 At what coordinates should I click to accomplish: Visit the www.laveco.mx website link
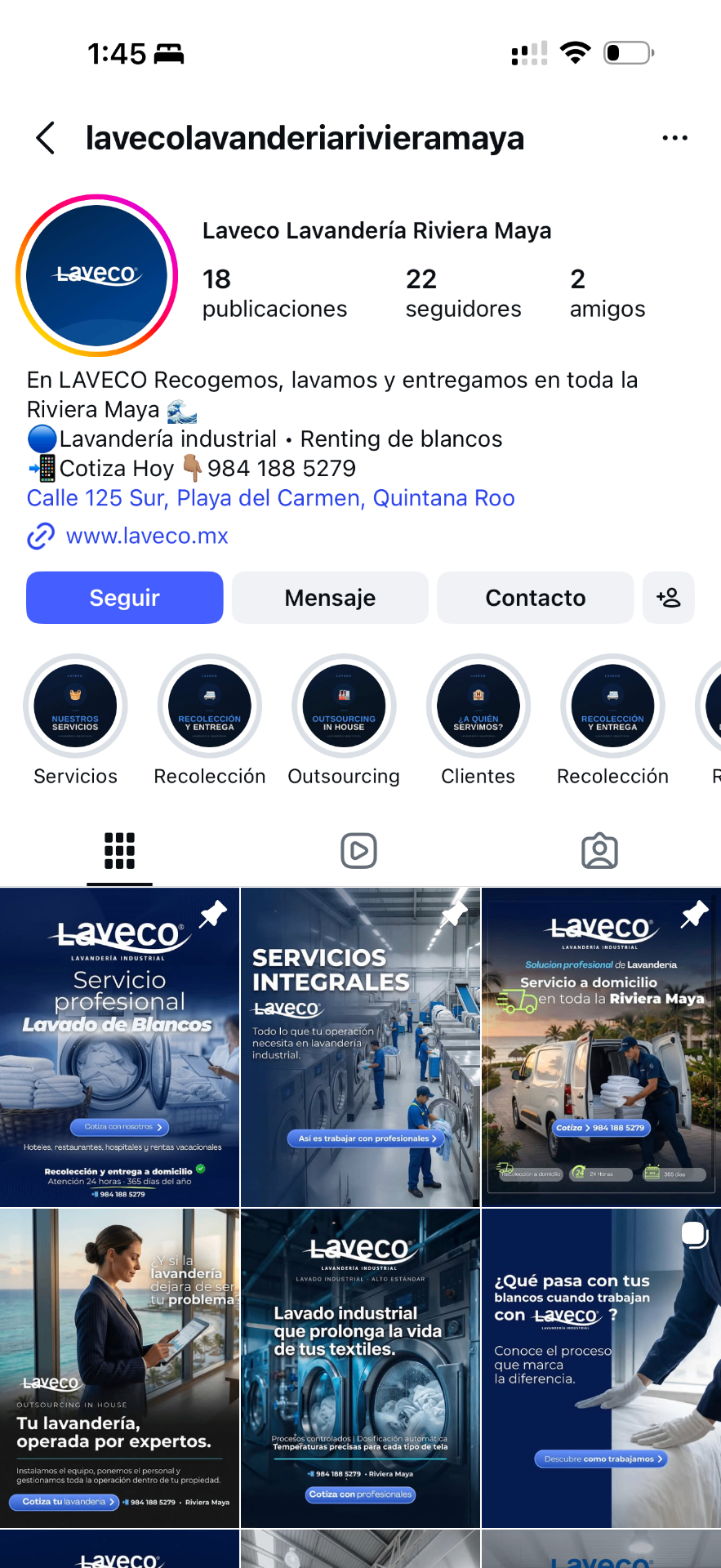pos(146,536)
